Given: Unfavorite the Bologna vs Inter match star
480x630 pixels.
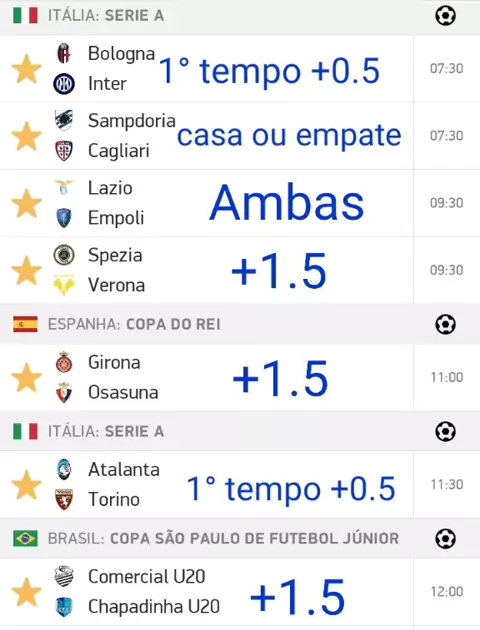Looking at the screenshot, I should [27, 69].
